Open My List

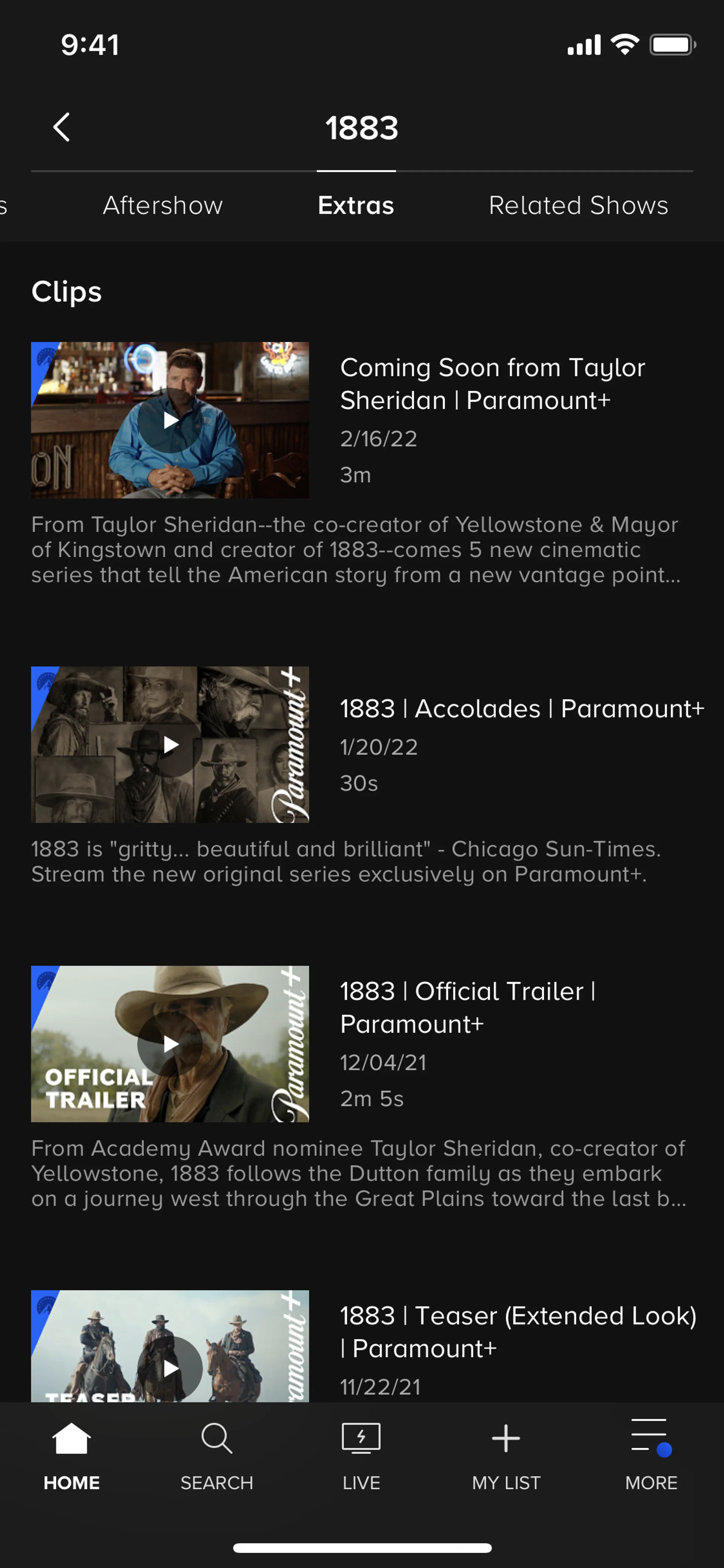pos(506,1455)
